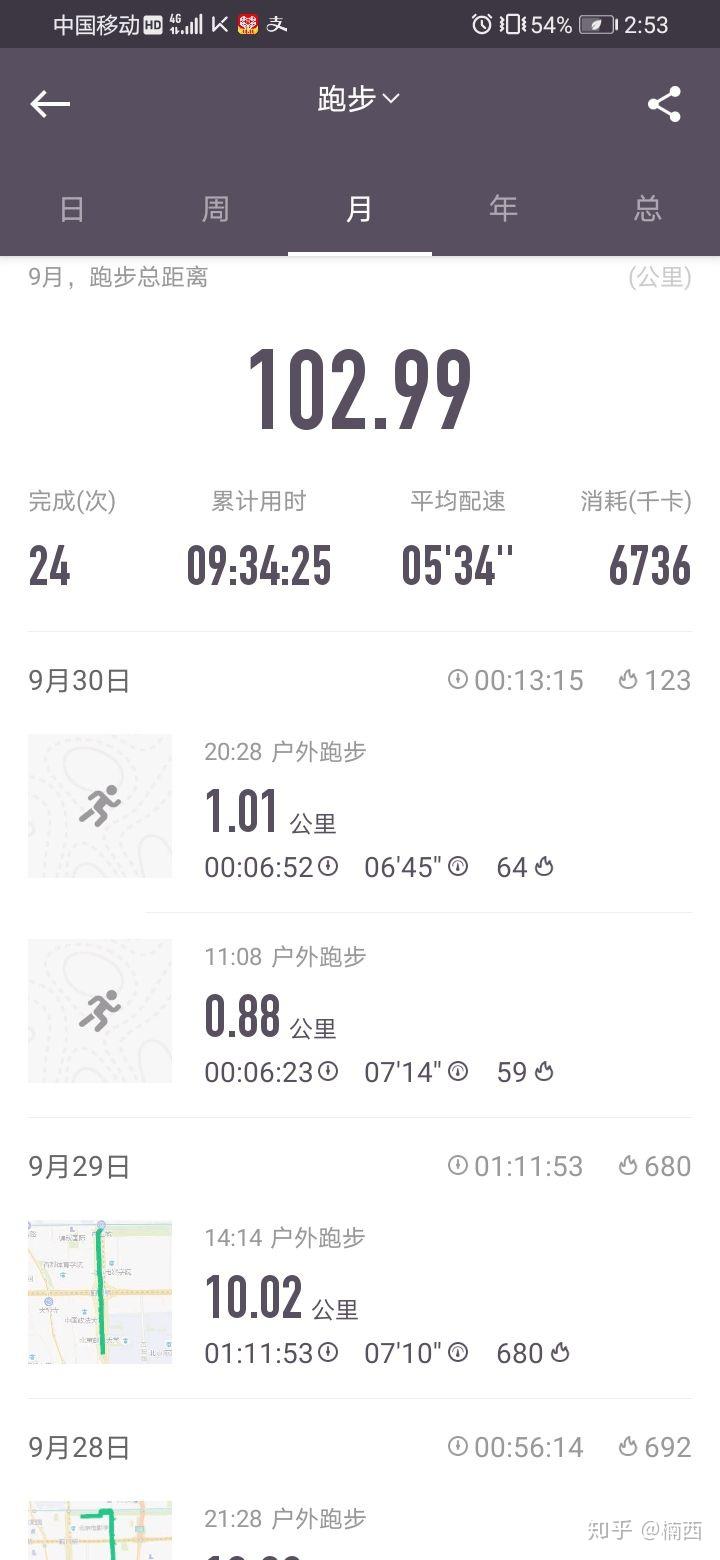Switch to the 日 tab
The width and height of the screenshot is (720, 1560).
(71, 209)
